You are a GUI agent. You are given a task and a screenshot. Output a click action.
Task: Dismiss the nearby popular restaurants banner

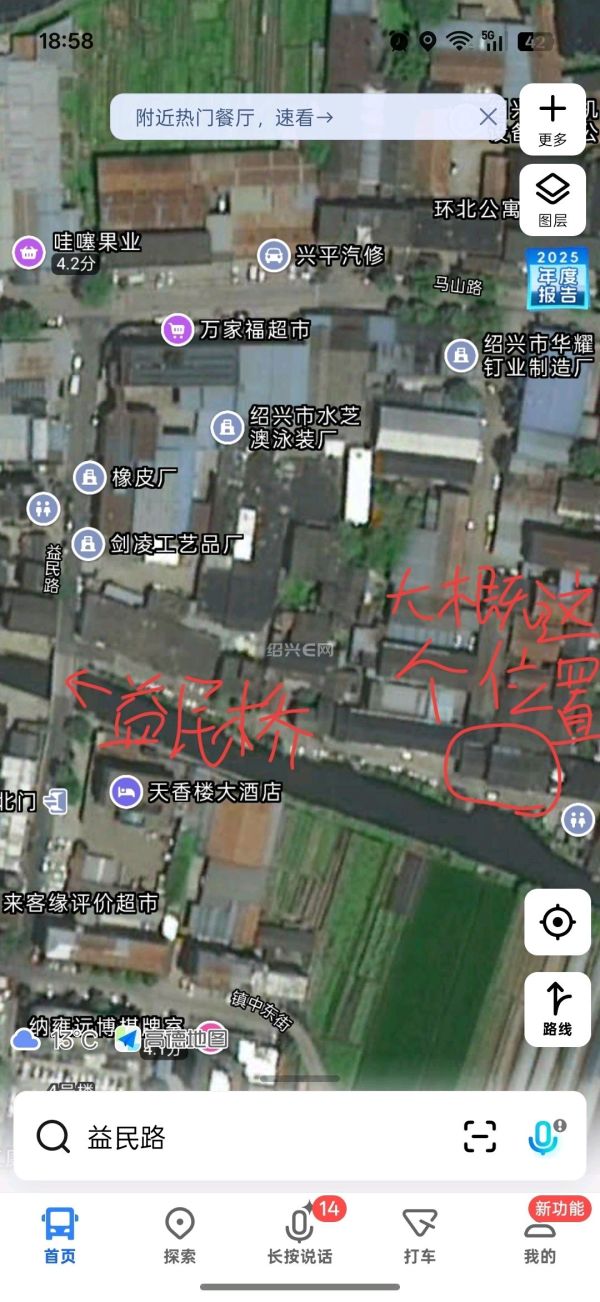point(488,117)
